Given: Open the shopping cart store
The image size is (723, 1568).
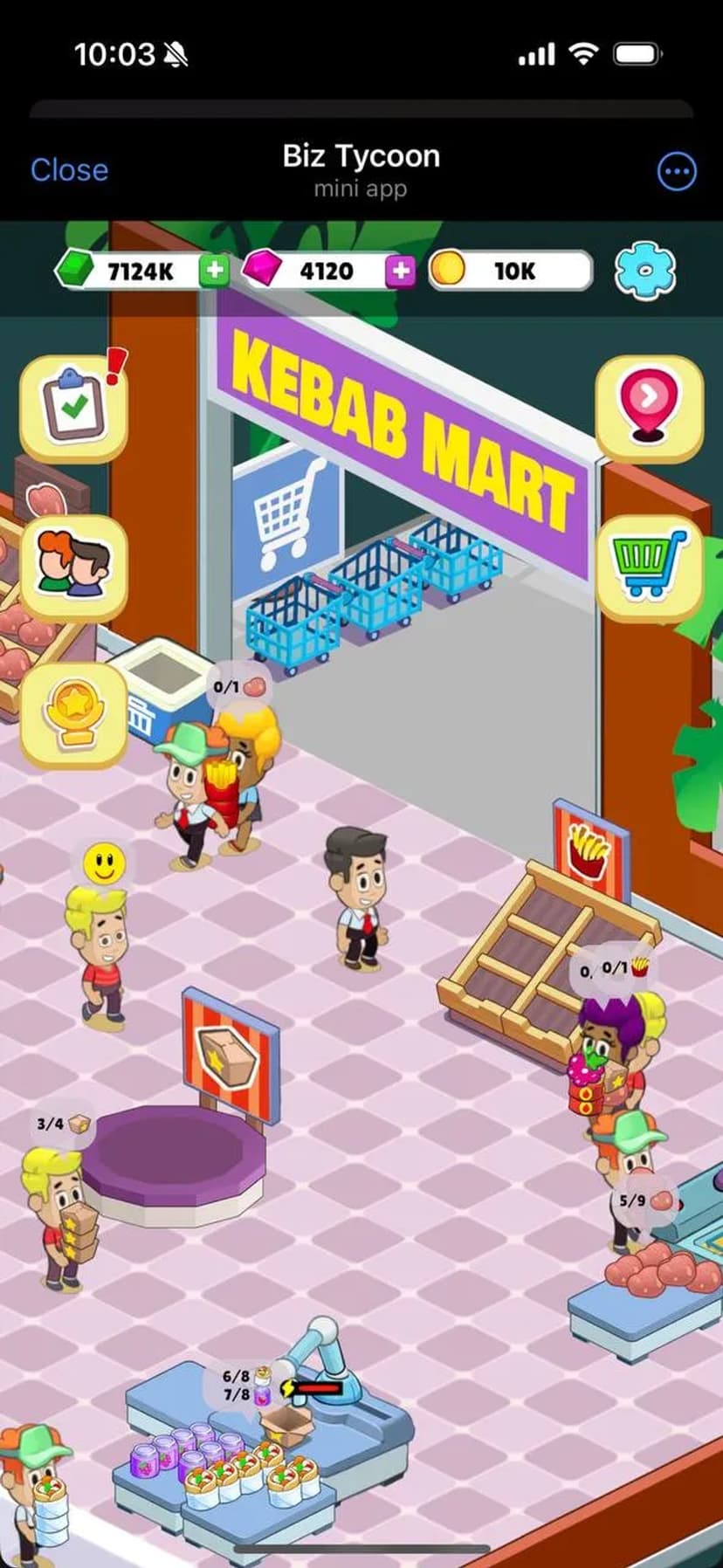Looking at the screenshot, I should [x=649, y=565].
